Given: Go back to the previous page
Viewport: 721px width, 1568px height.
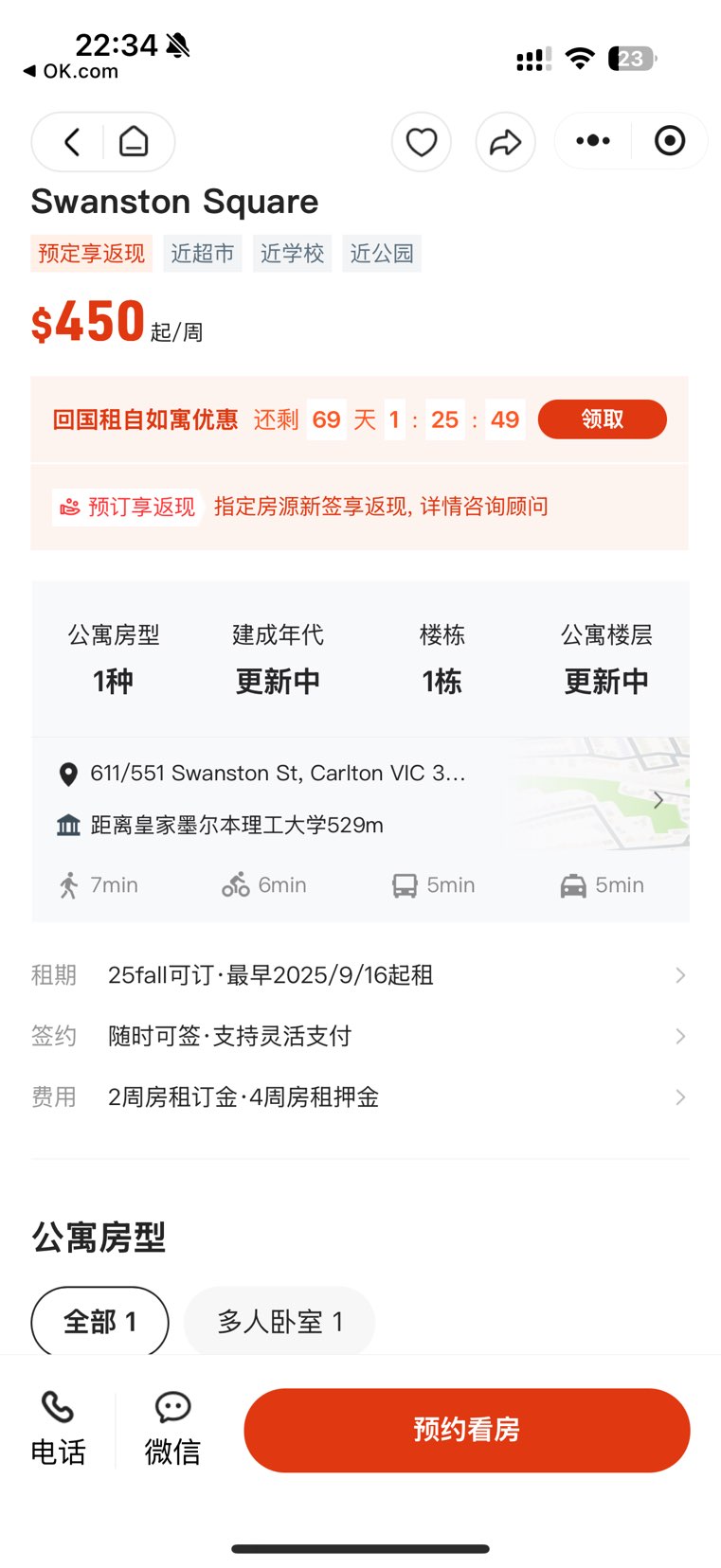Looking at the screenshot, I should point(71,142).
